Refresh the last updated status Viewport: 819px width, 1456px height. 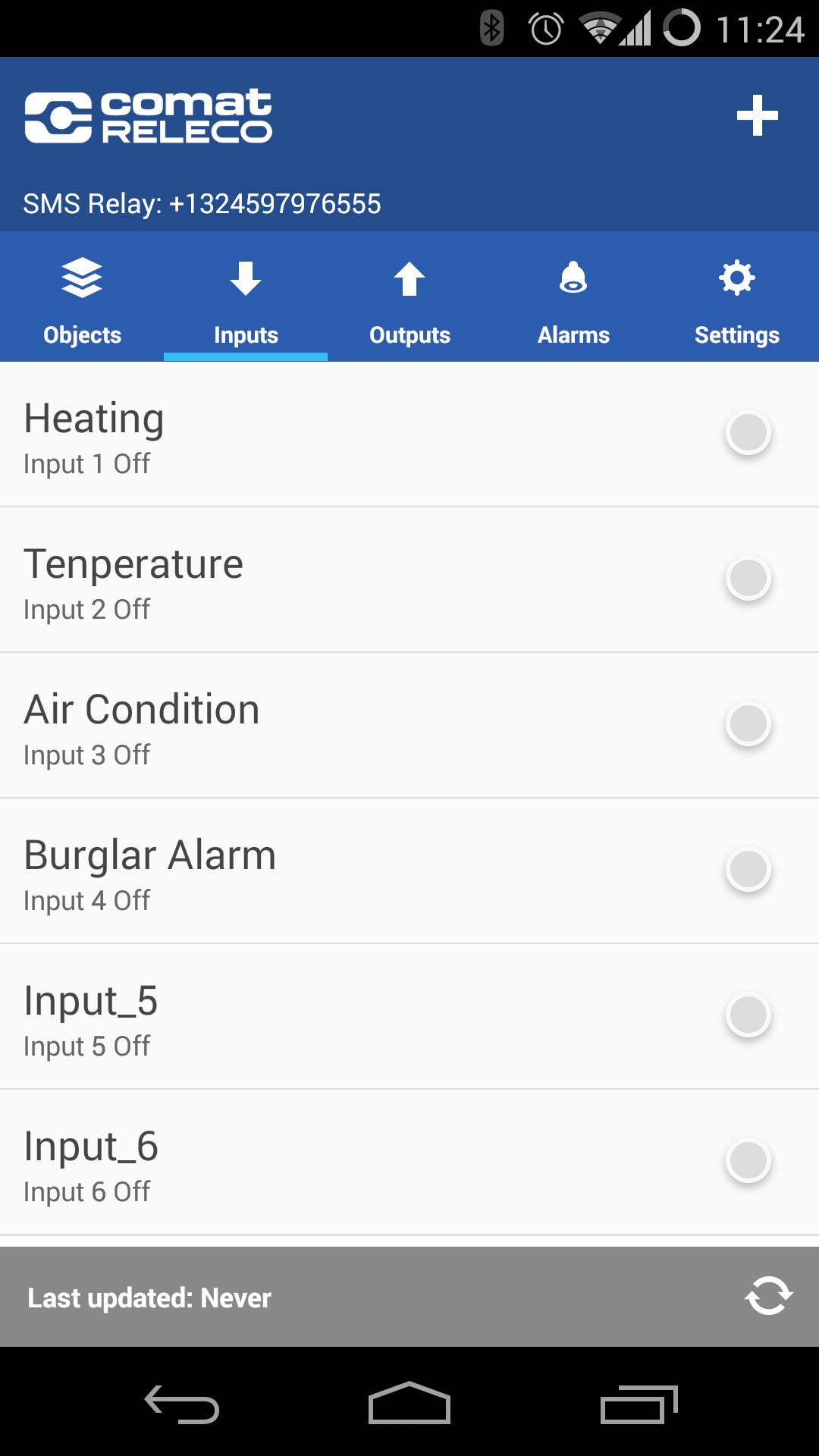[768, 1296]
